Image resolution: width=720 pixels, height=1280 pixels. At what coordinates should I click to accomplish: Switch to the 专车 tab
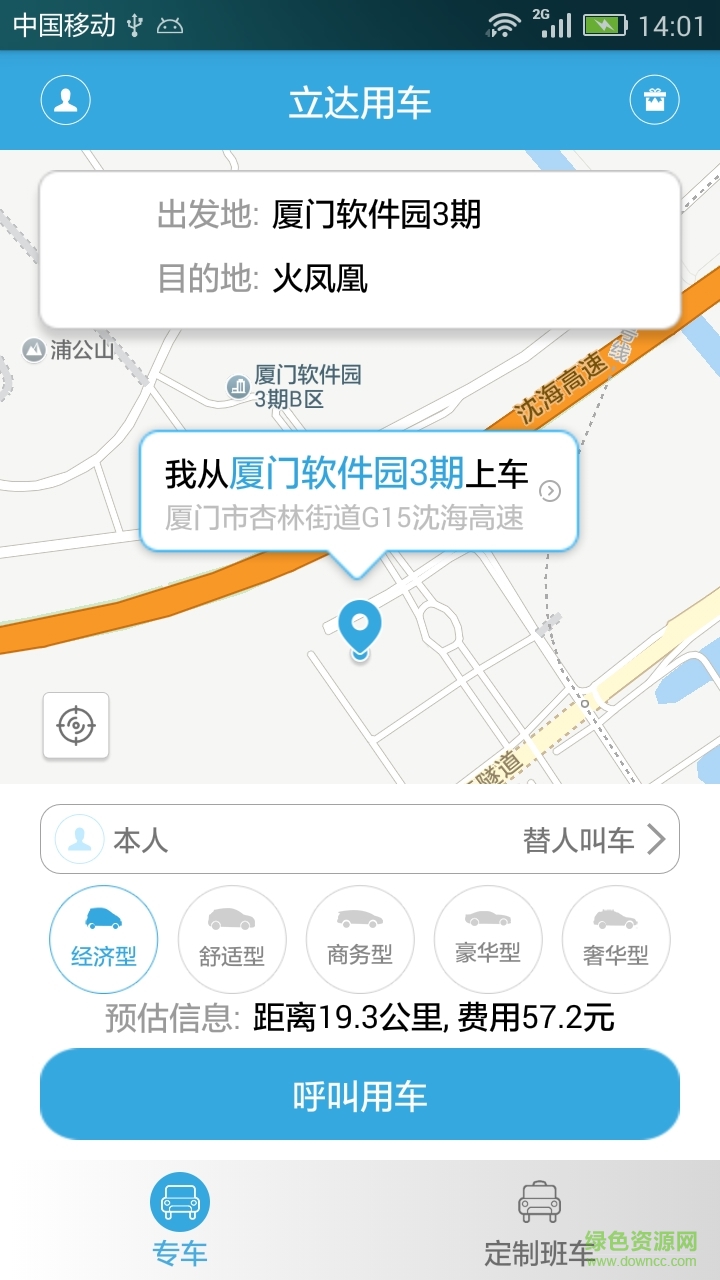[180, 1220]
